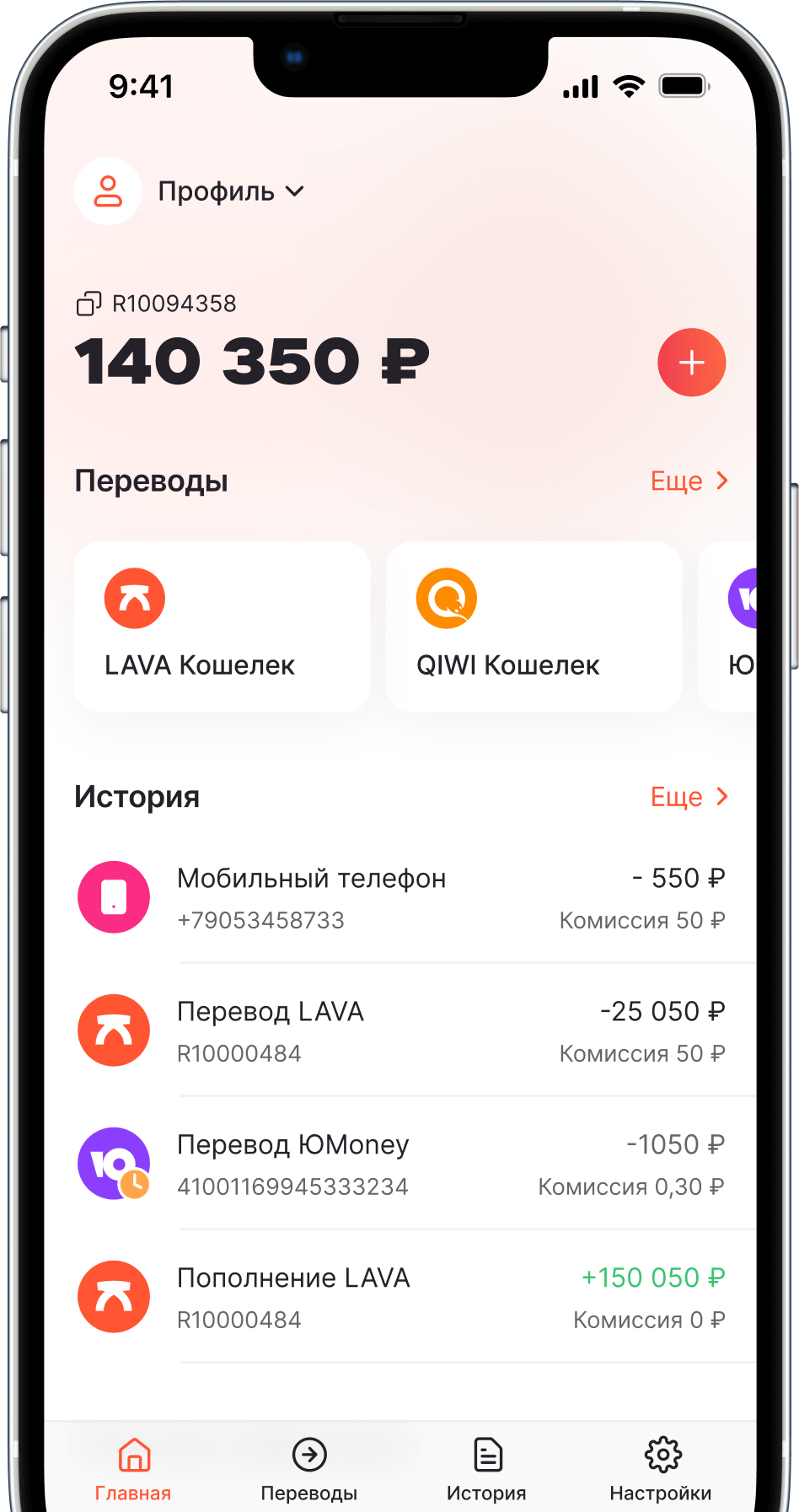
Task: Open the Профиль dropdown
Action: tap(229, 191)
